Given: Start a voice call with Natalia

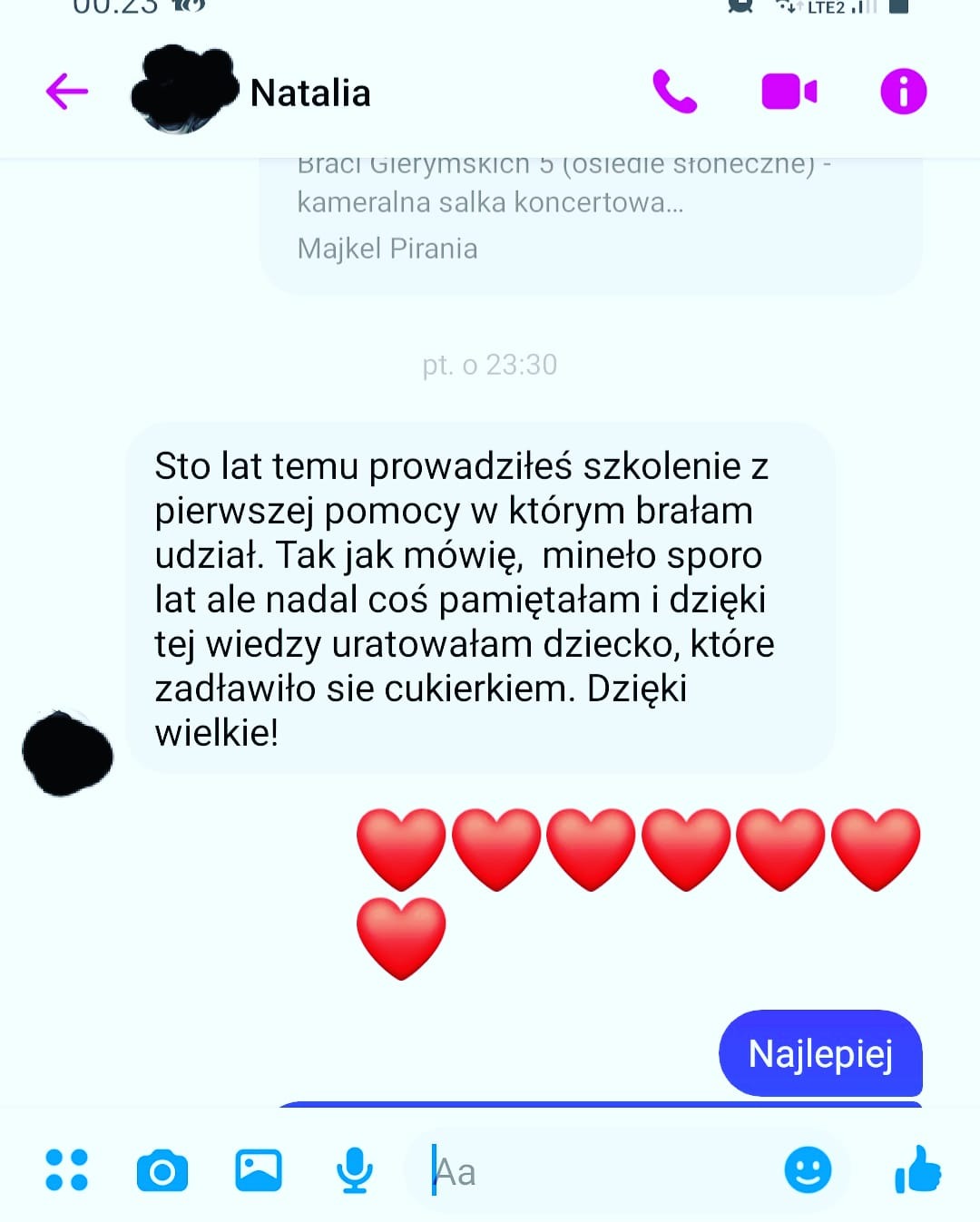Looking at the screenshot, I should (672, 92).
